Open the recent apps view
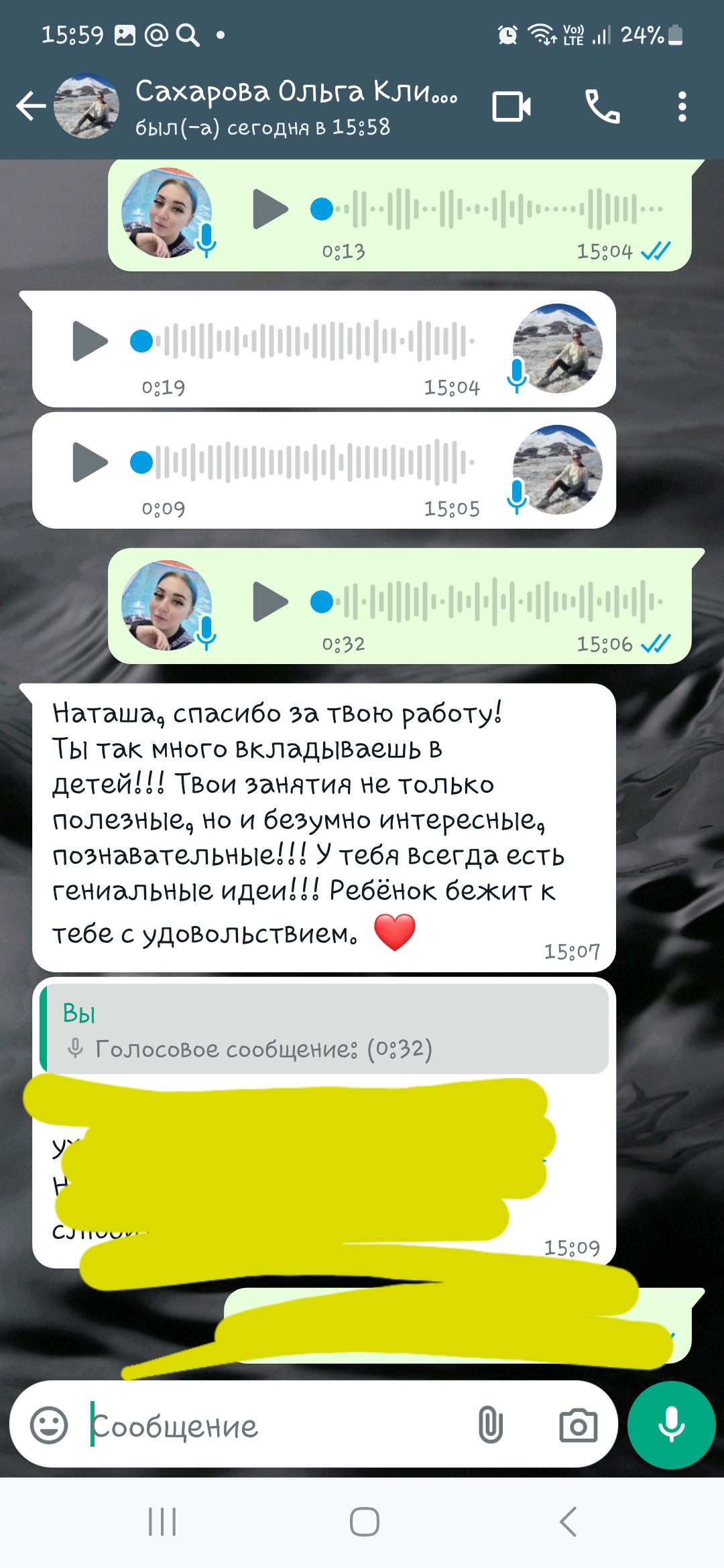Viewport: 724px width, 1568px height. tap(162, 1522)
